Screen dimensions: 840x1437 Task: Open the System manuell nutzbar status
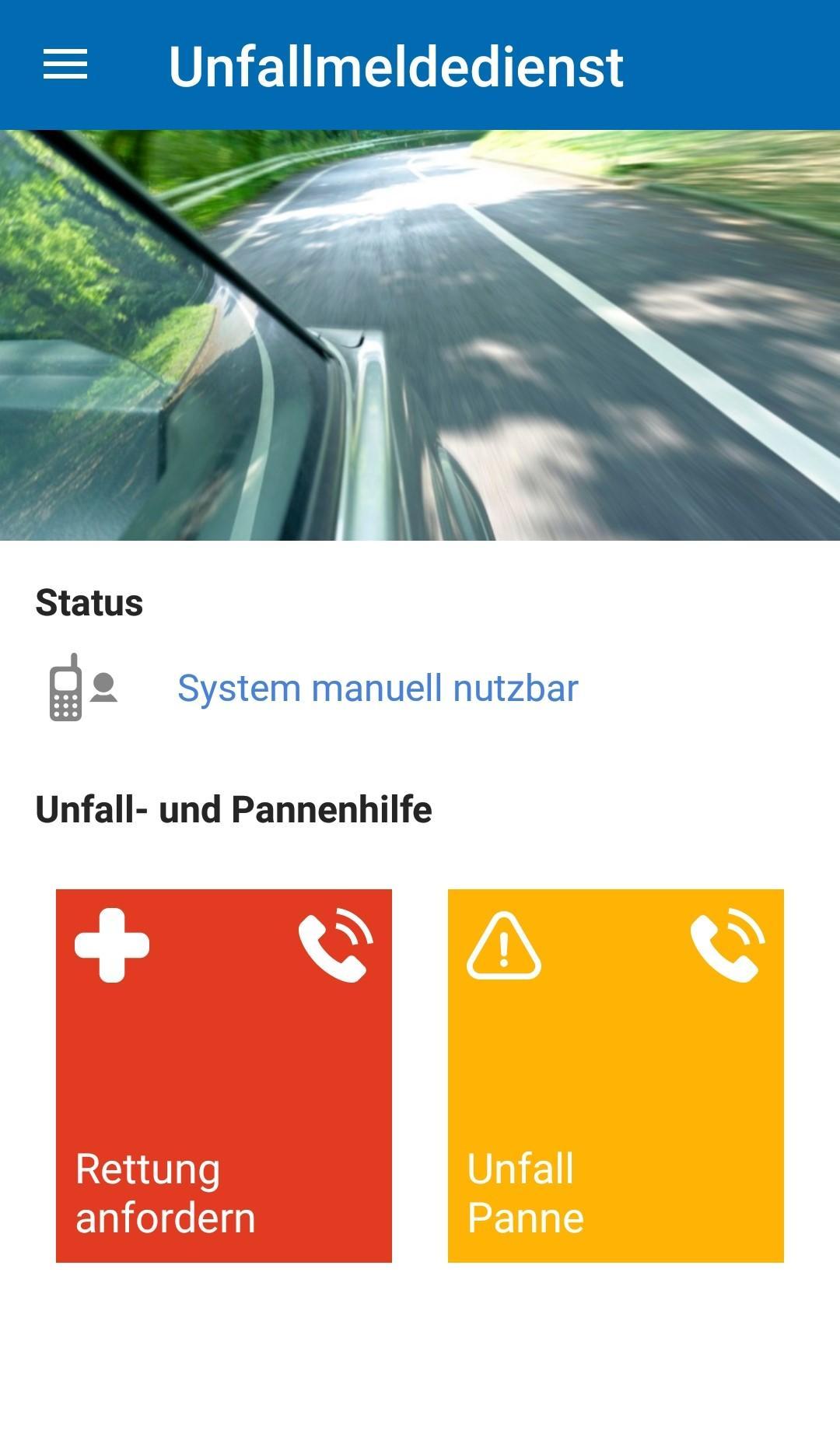377,689
